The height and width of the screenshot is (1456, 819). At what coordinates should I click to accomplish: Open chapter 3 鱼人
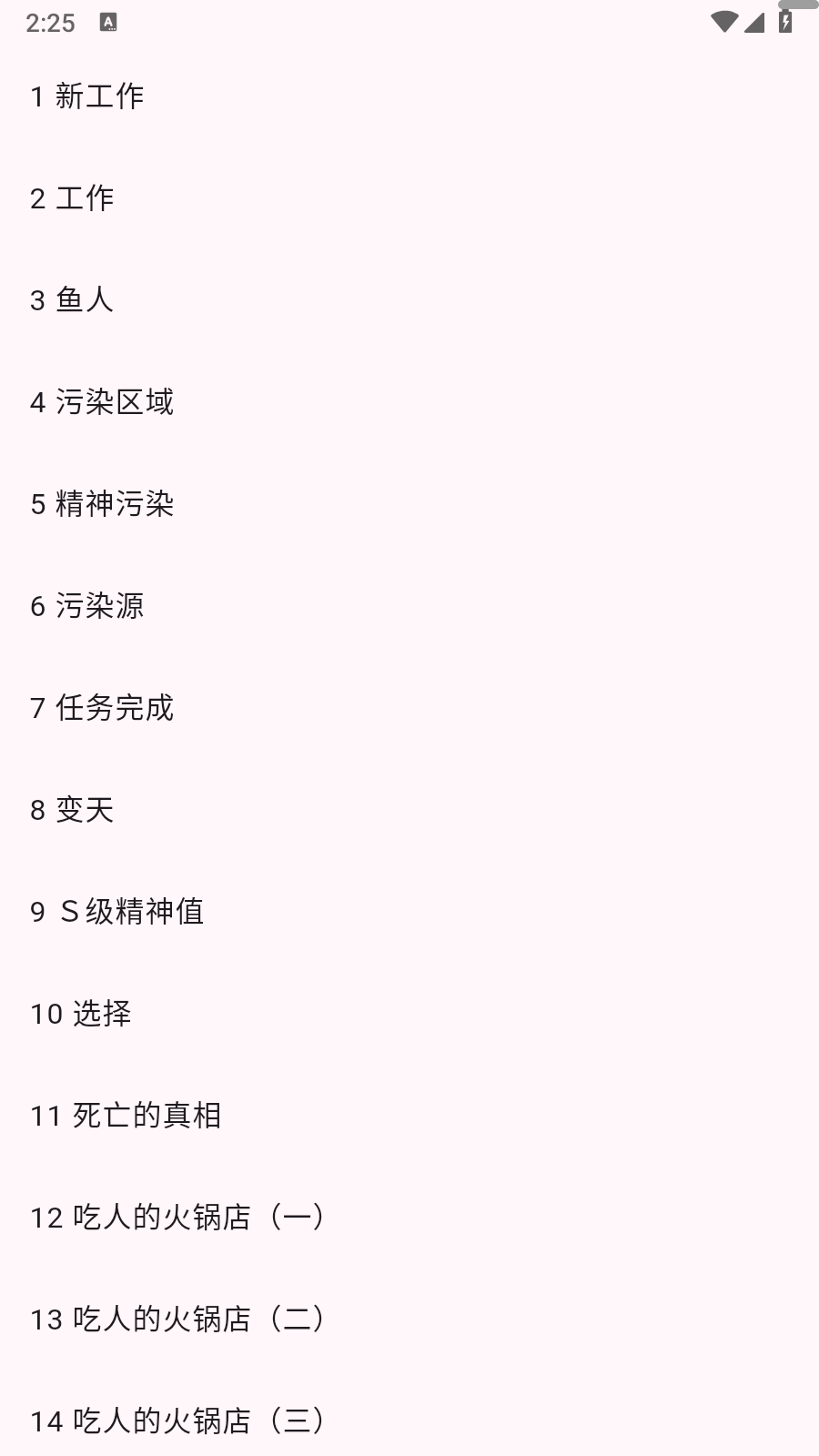point(73,300)
